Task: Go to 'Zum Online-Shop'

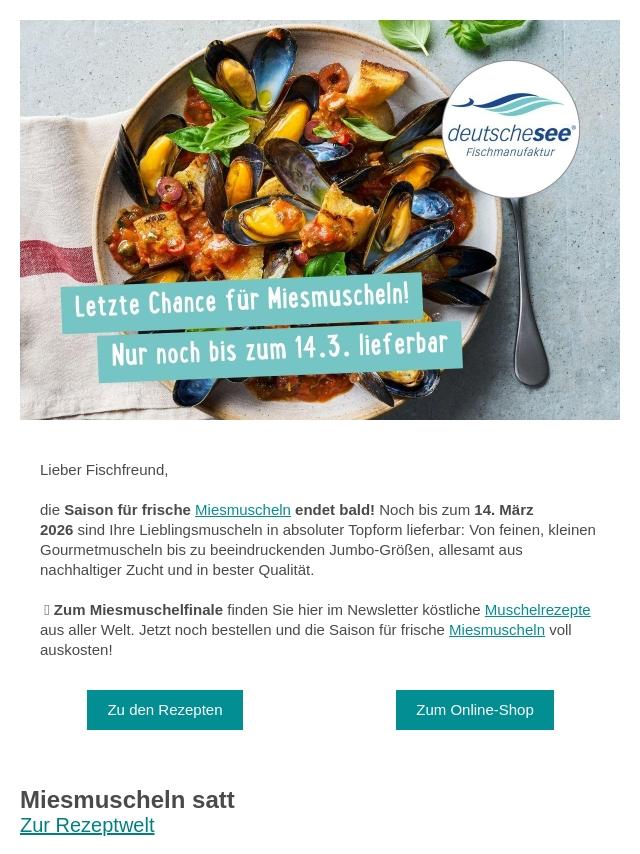Action: [x=474, y=710]
